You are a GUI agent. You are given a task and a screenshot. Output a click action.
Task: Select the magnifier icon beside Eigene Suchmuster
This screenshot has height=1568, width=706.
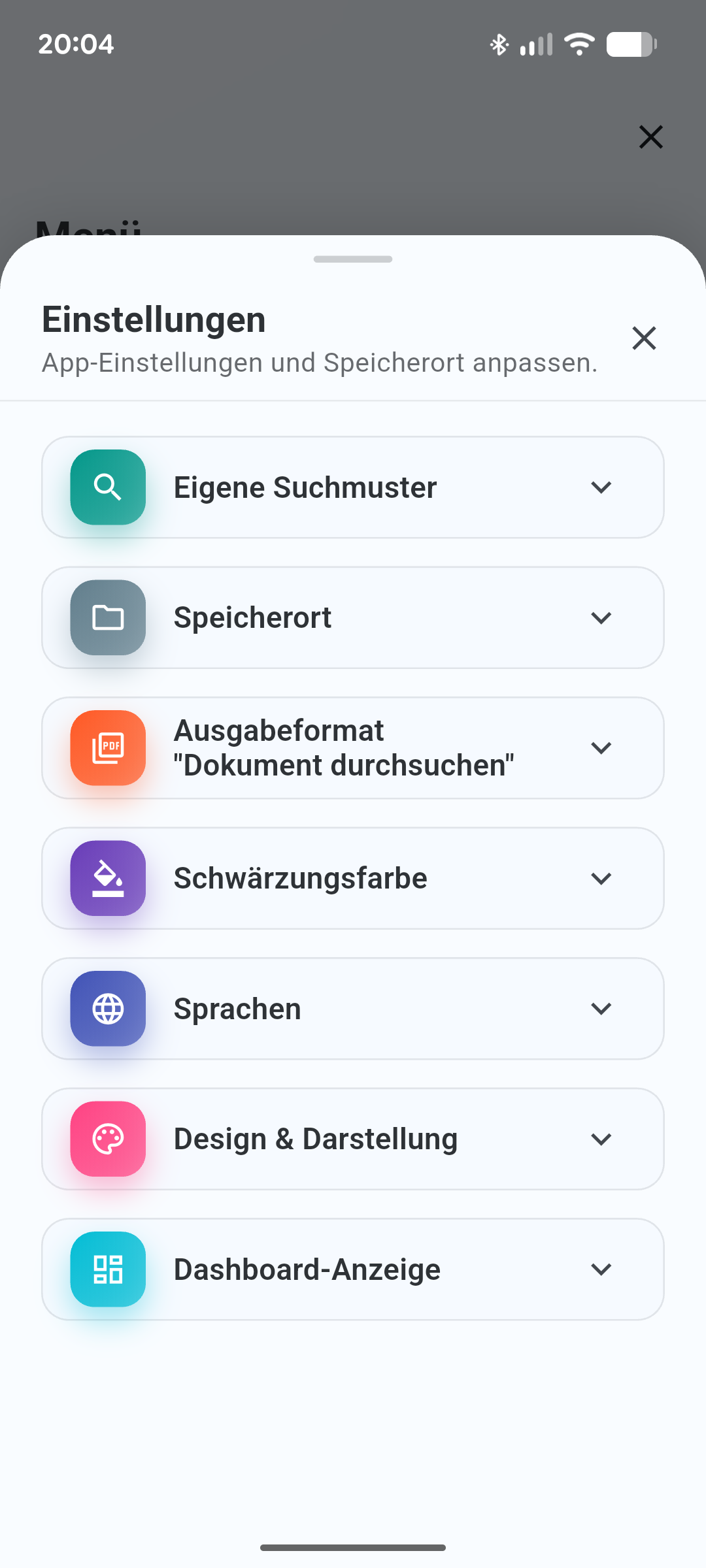(x=107, y=487)
